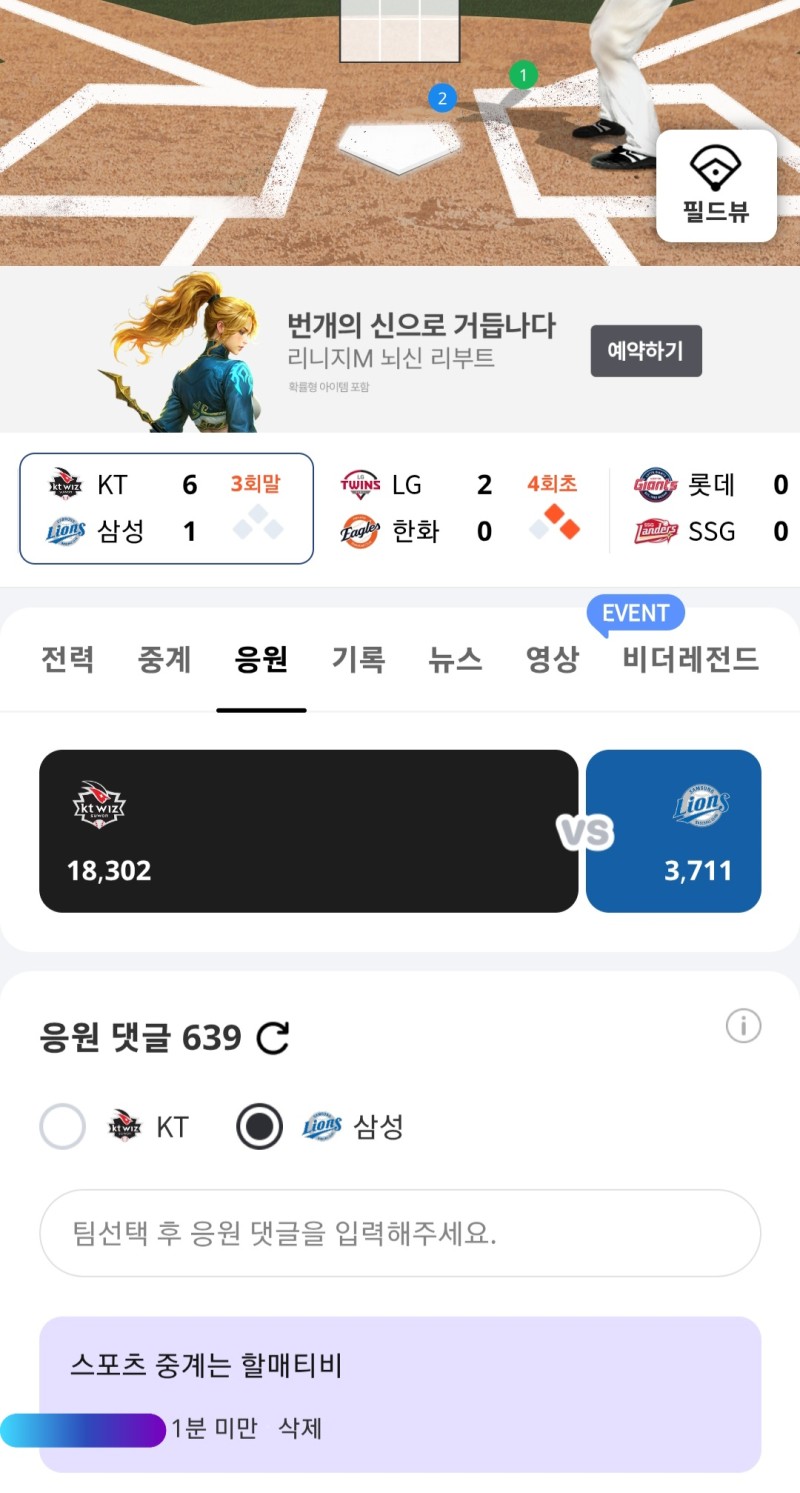This screenshot has height=1493, width=800.
Task: Switch to the 기록 tab
Action: [x=358, y=660]
